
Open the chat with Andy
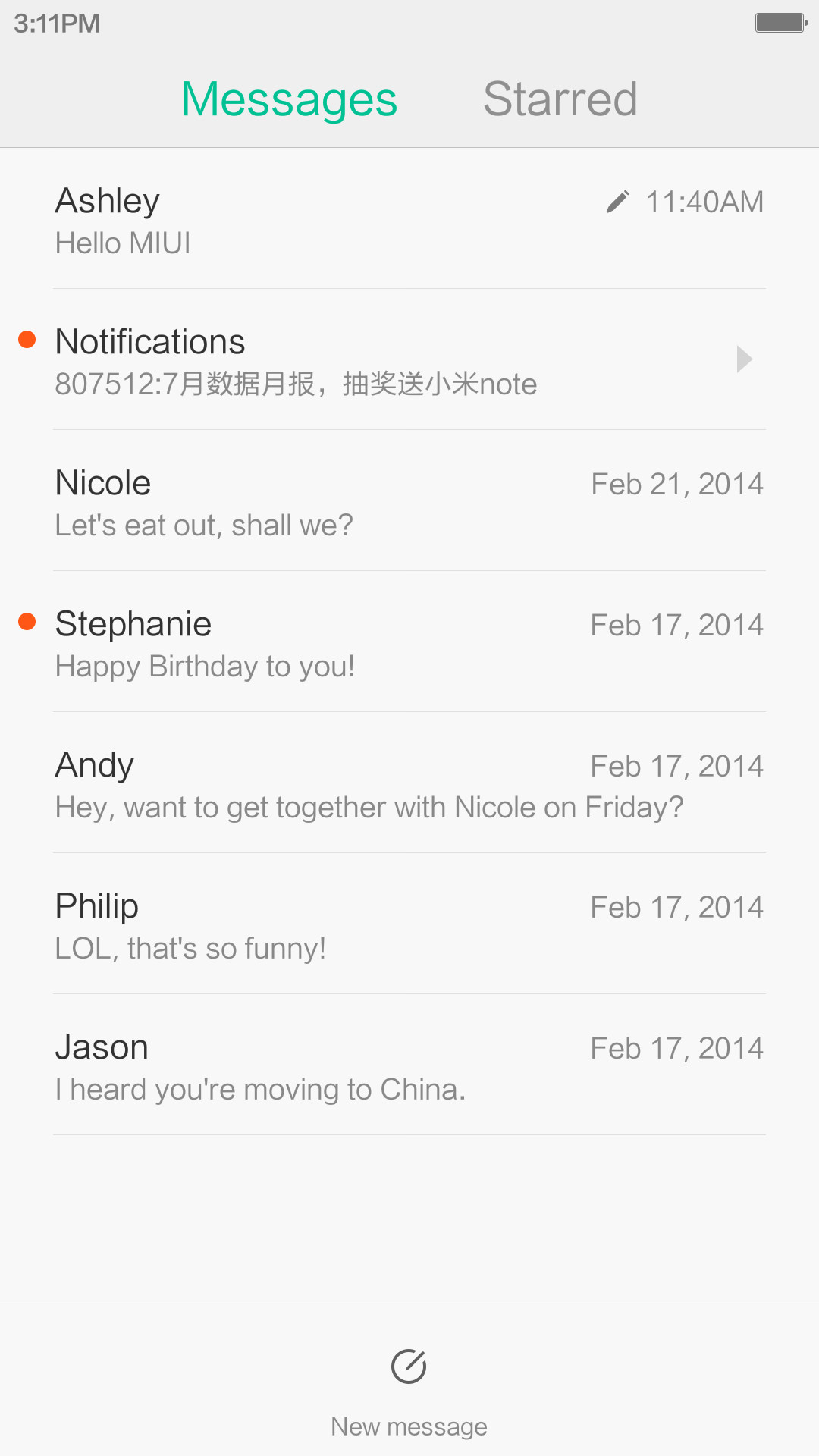409,783
